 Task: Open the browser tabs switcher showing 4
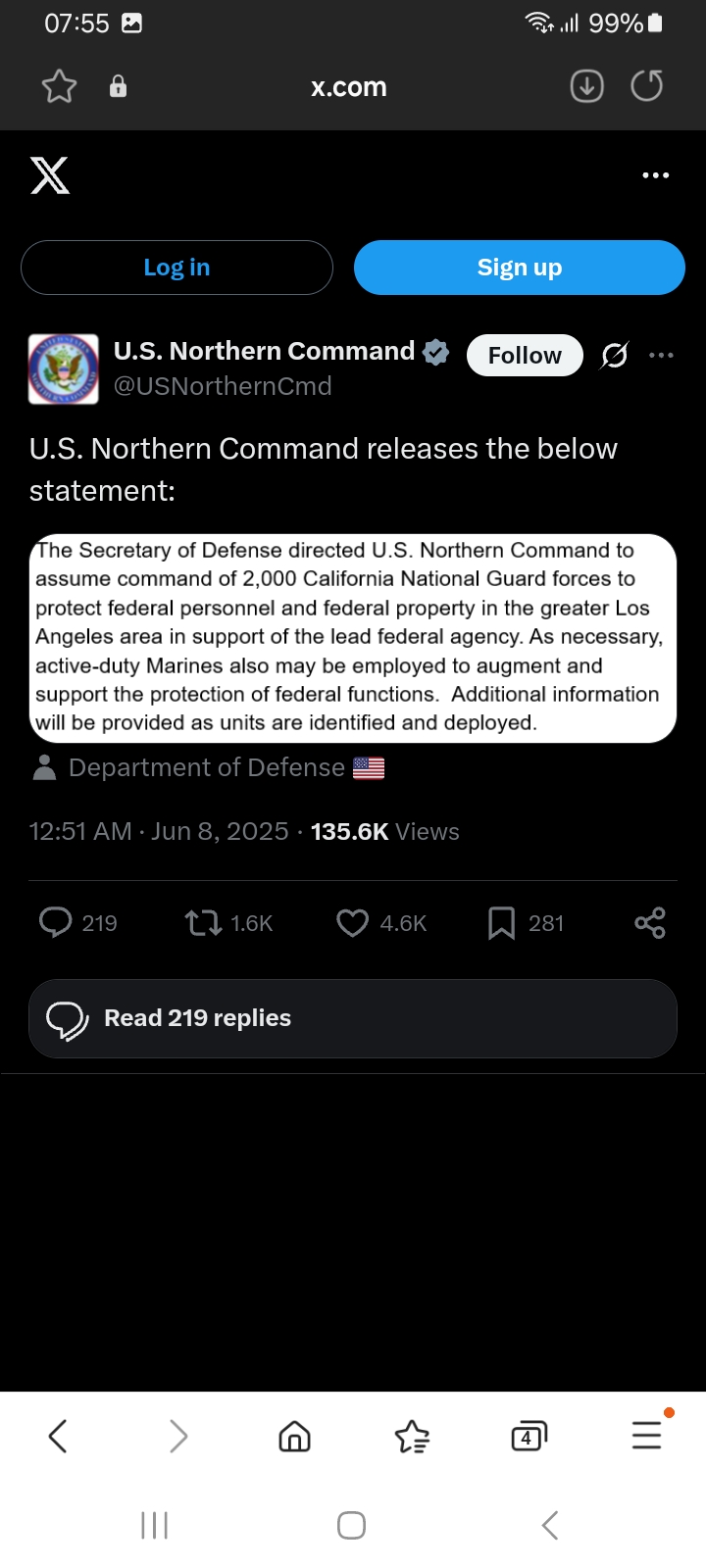[x=529, y=1437]
